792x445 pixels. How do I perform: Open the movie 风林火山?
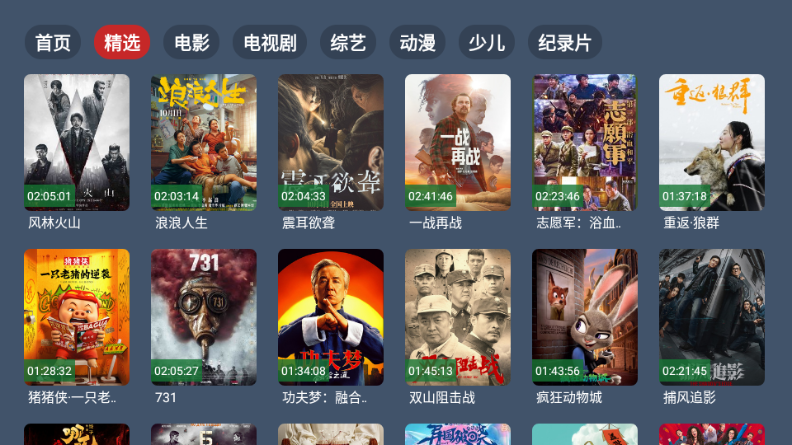click(77, 142)
